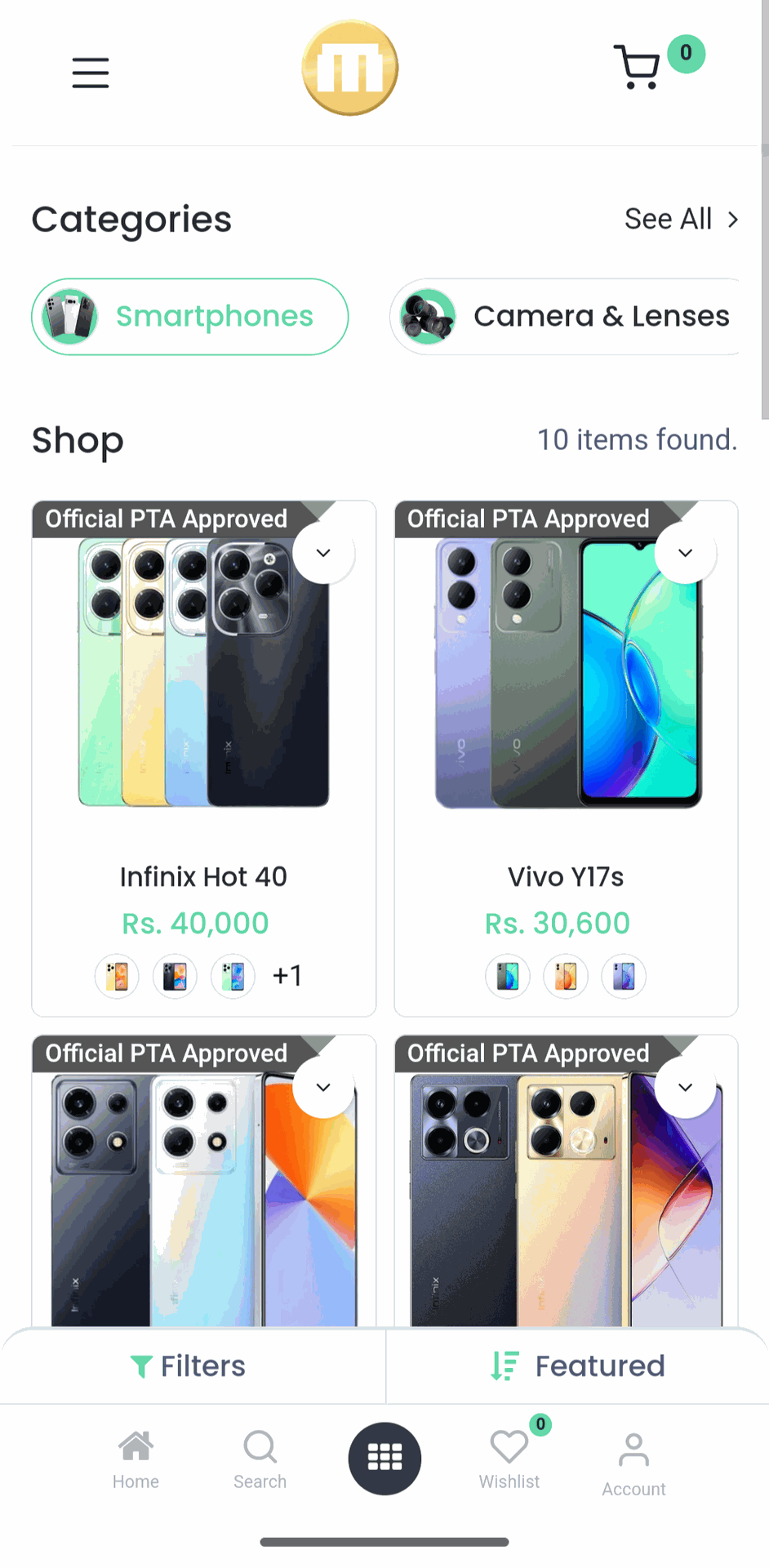The width and height of the screenshot is (769, 1568).
Task: Select the Camera & Lenses category
Action: [565, 317]
